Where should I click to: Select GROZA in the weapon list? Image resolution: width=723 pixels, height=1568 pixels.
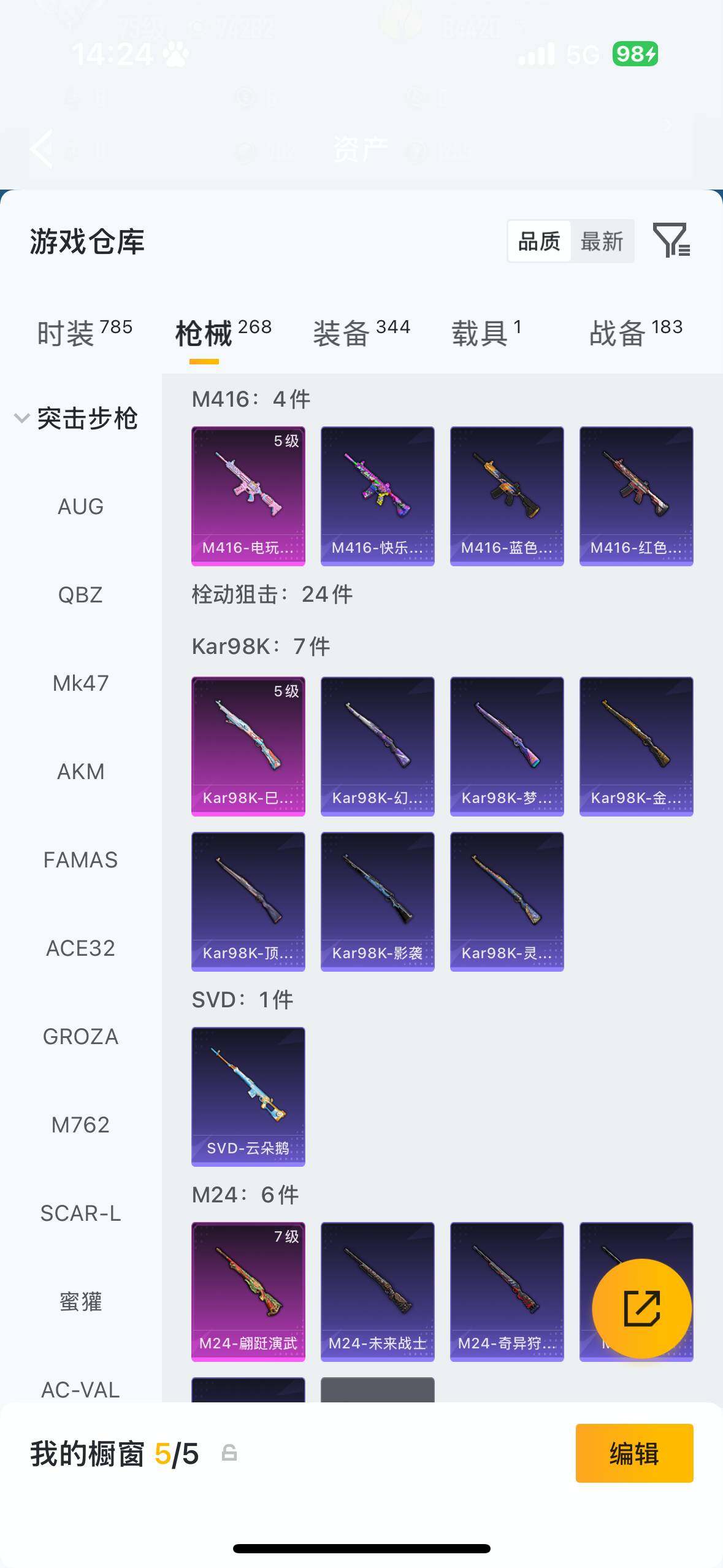coord(80,1037)
